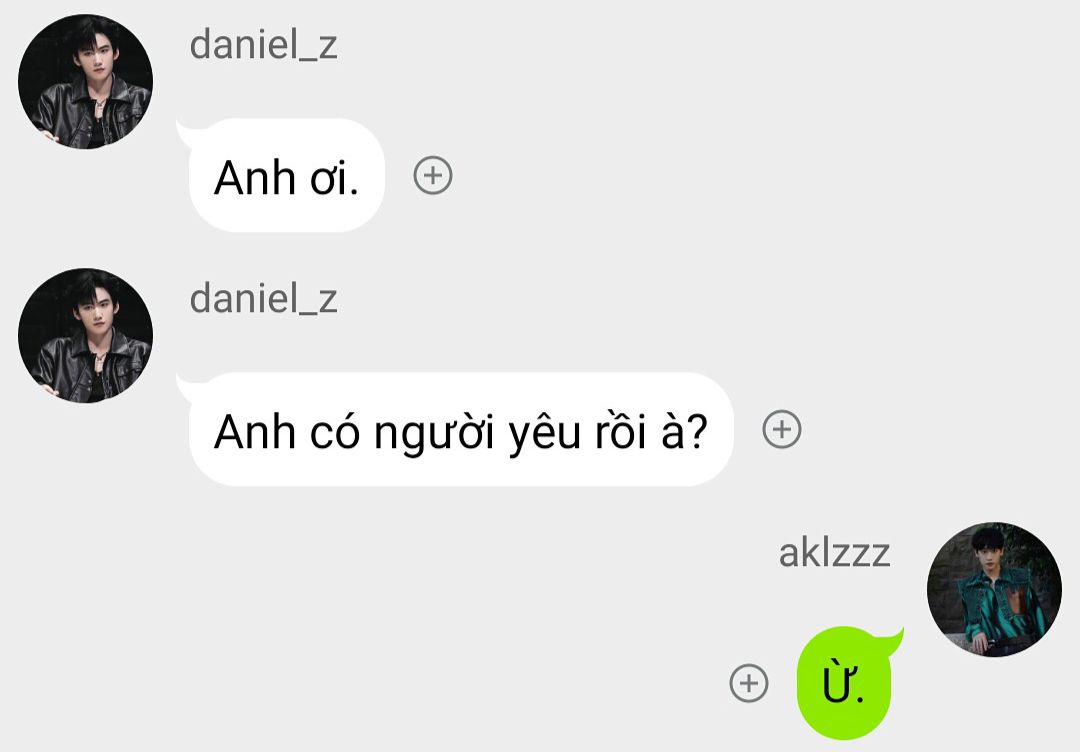1080x752 pixels.
Task: Open daniel_z's avatar above "Anh ơi."
Action: coord(86,81)
